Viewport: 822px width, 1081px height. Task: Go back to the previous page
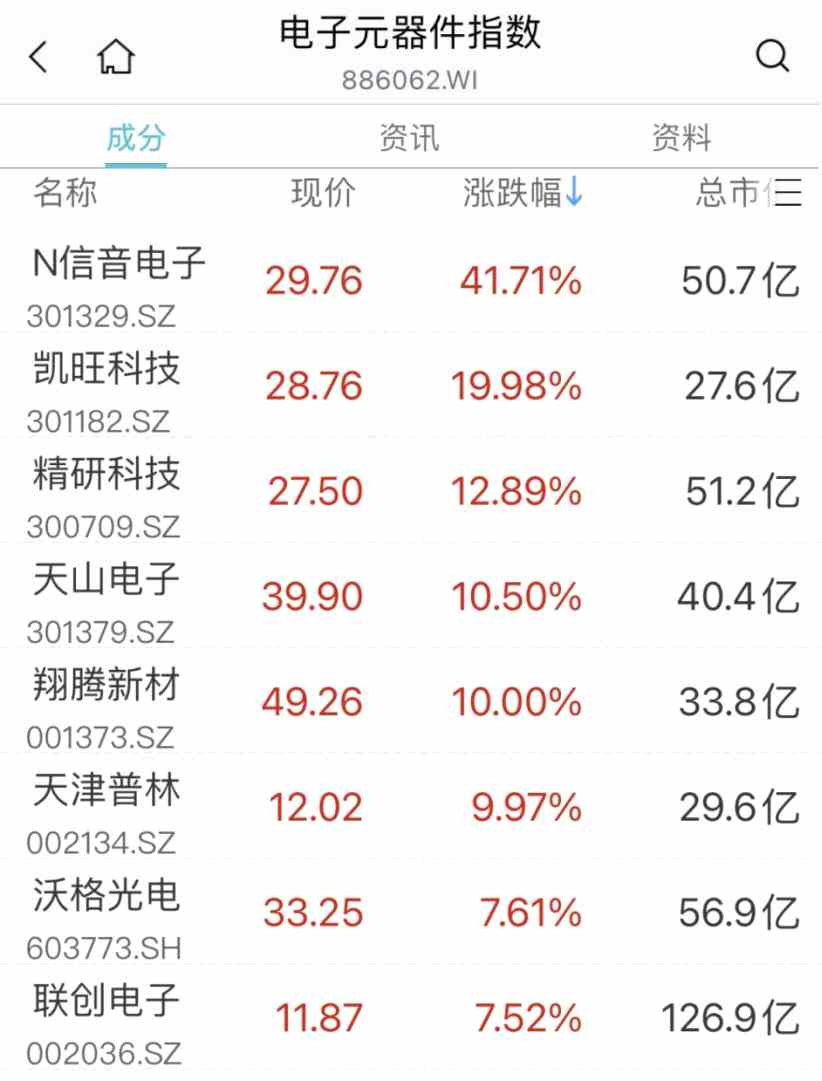pyautogui.click(x=39, y=57)
